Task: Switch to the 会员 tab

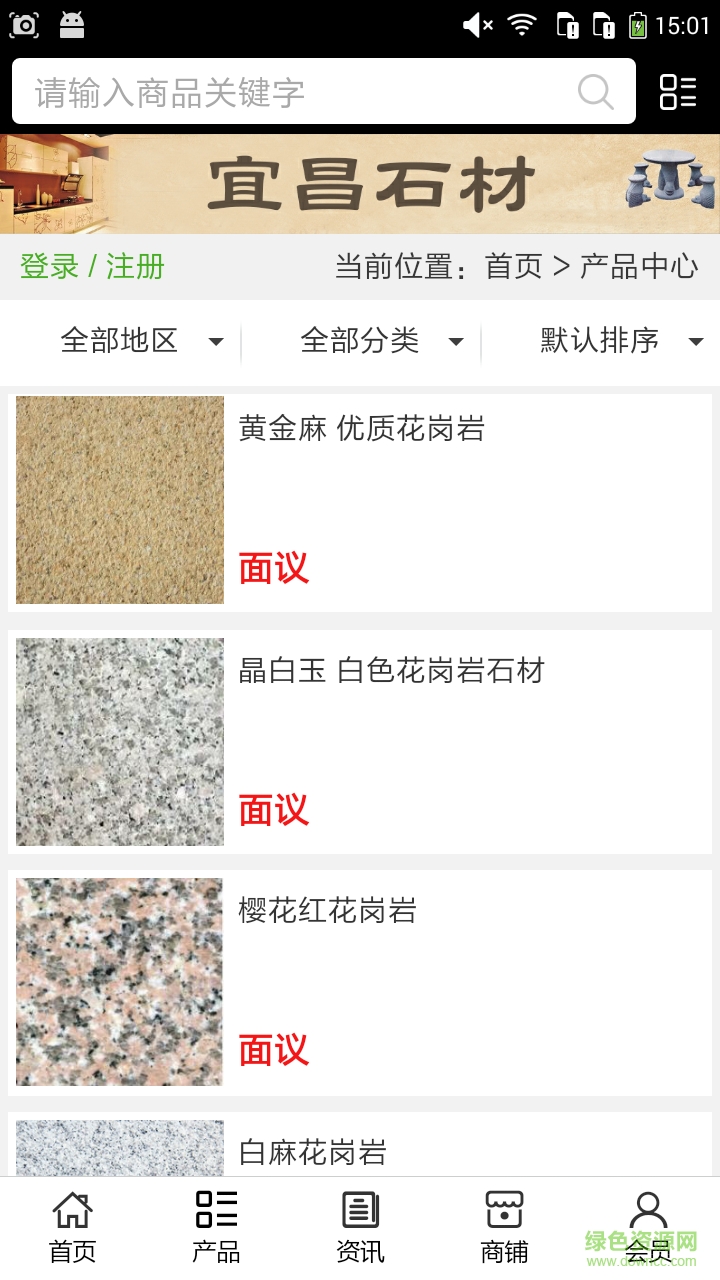Action: pos(648,1228)
